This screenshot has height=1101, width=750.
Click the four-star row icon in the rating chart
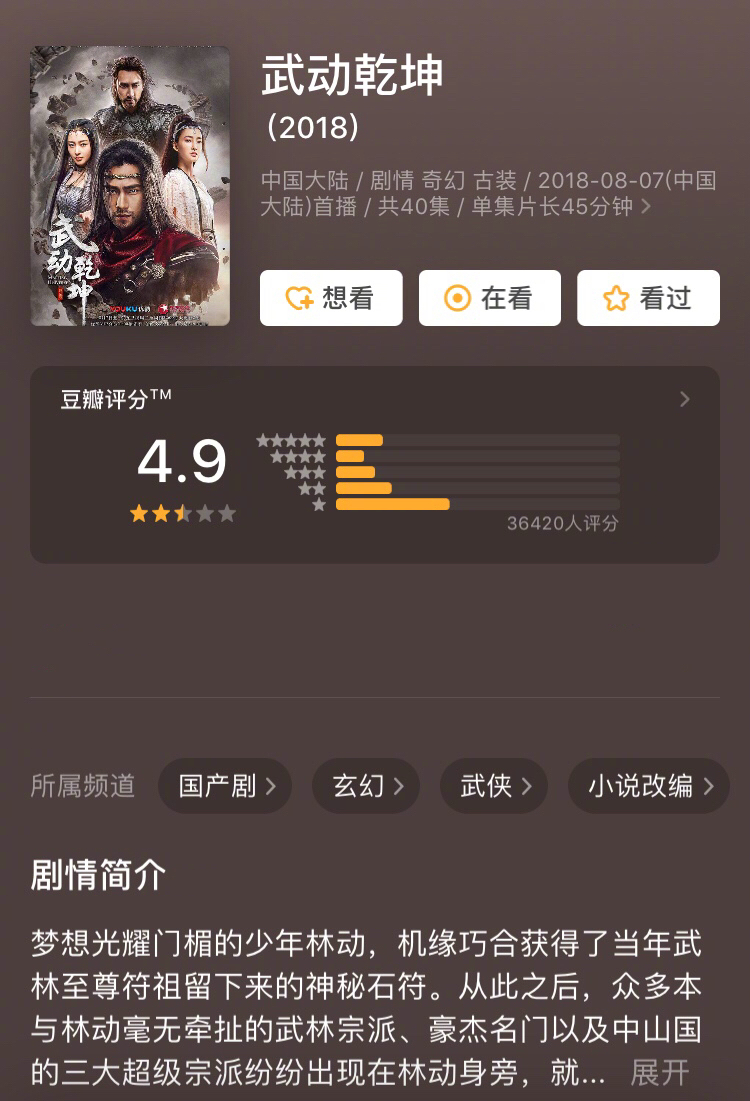[x=296, y=456]
